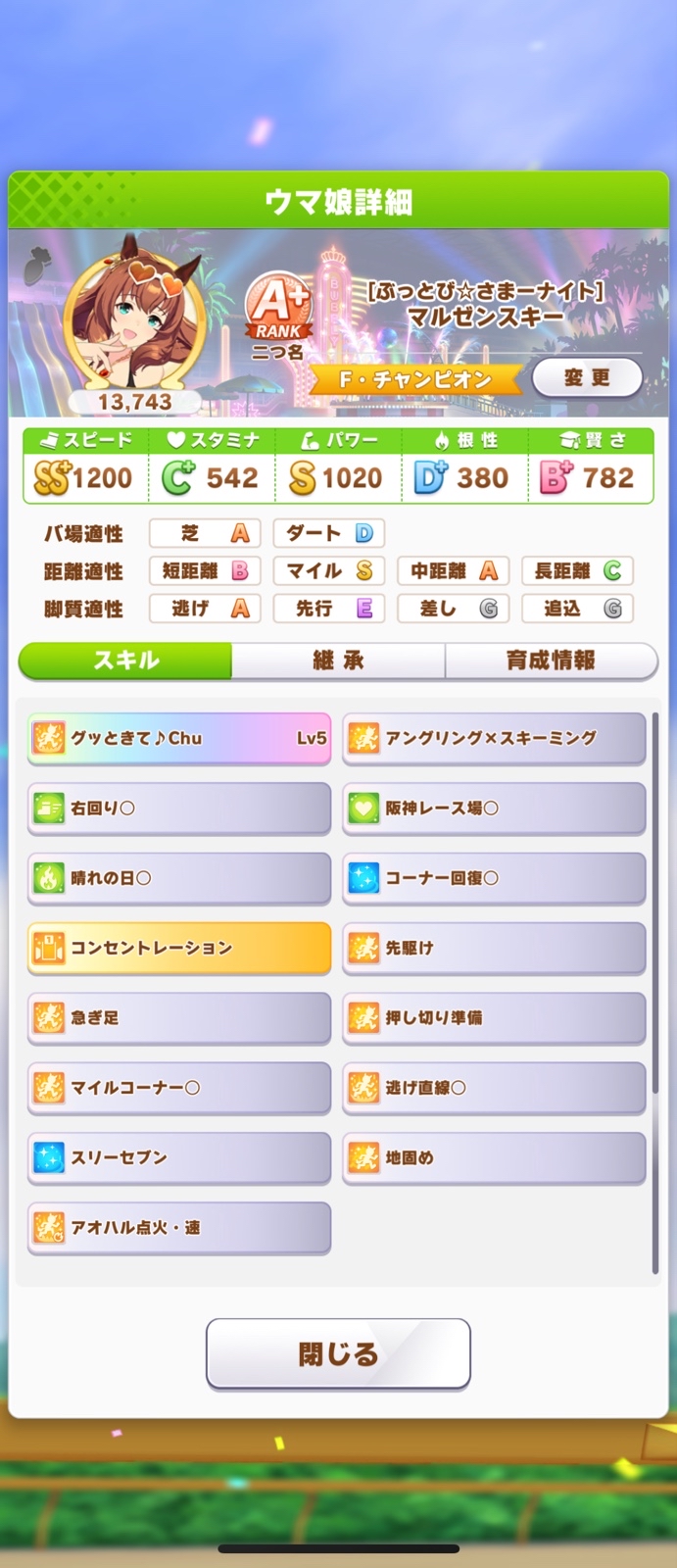
Task: Tap the 変更 title change button
Action: [586, 377]
